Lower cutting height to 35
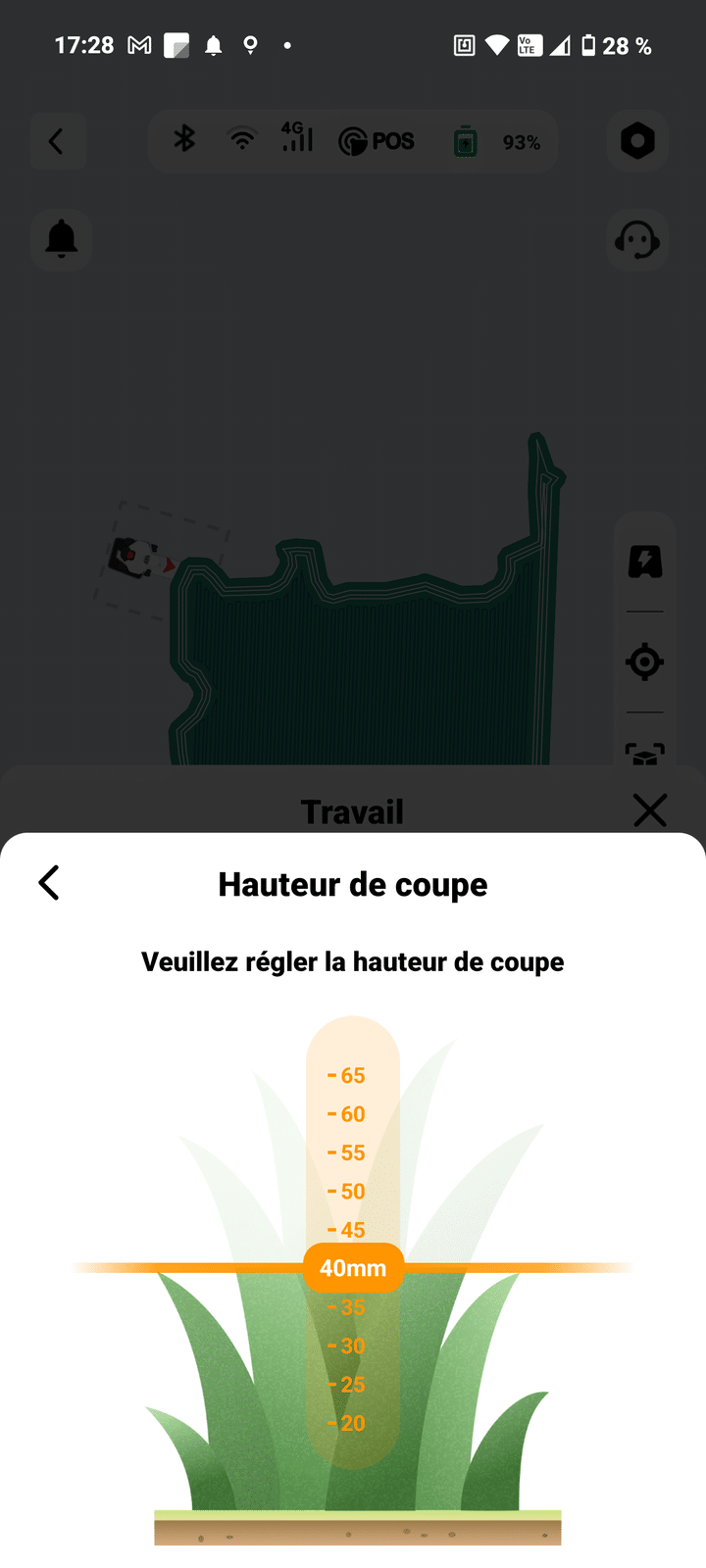The image size is (706, 1568). click(x=351, y=1307)
